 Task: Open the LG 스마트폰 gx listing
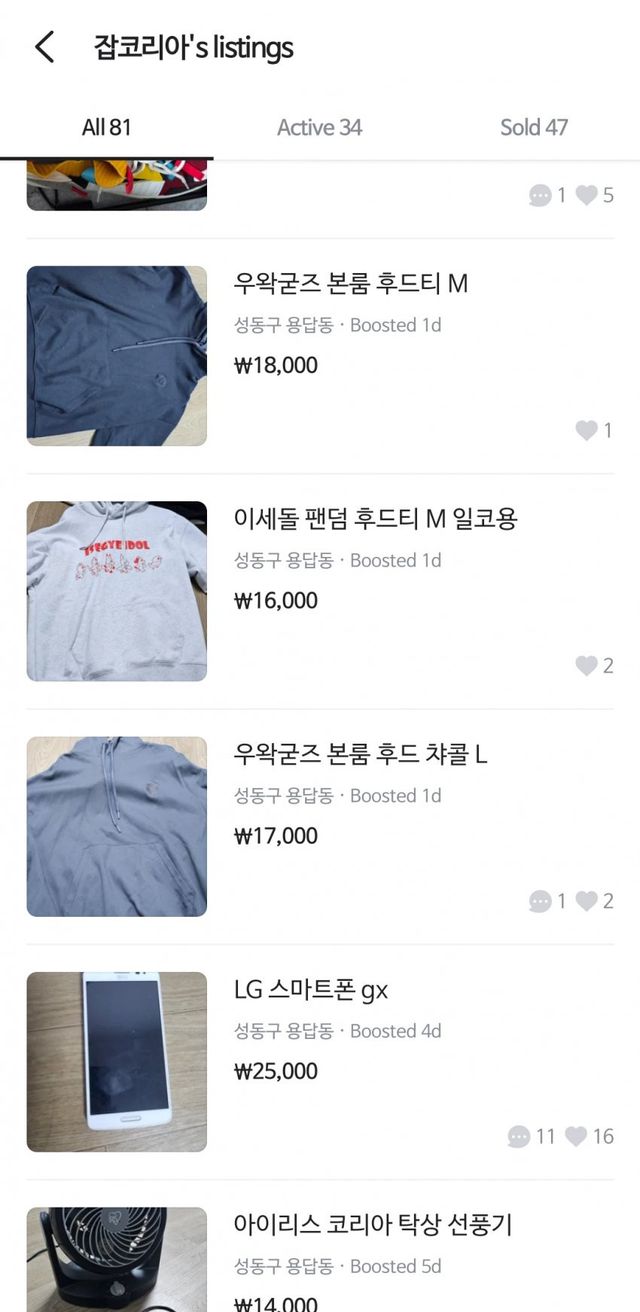311,990
